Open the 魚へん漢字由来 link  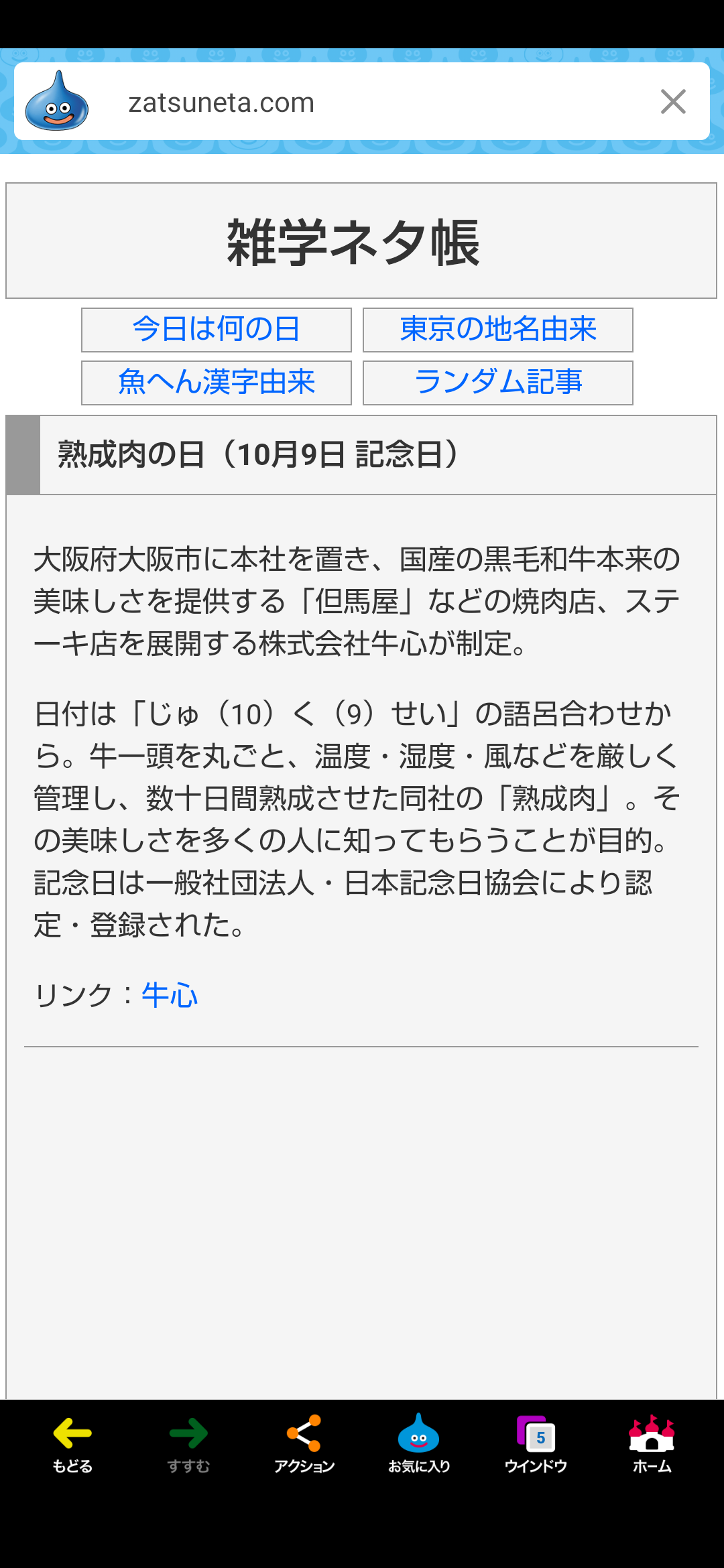point(217,383)
